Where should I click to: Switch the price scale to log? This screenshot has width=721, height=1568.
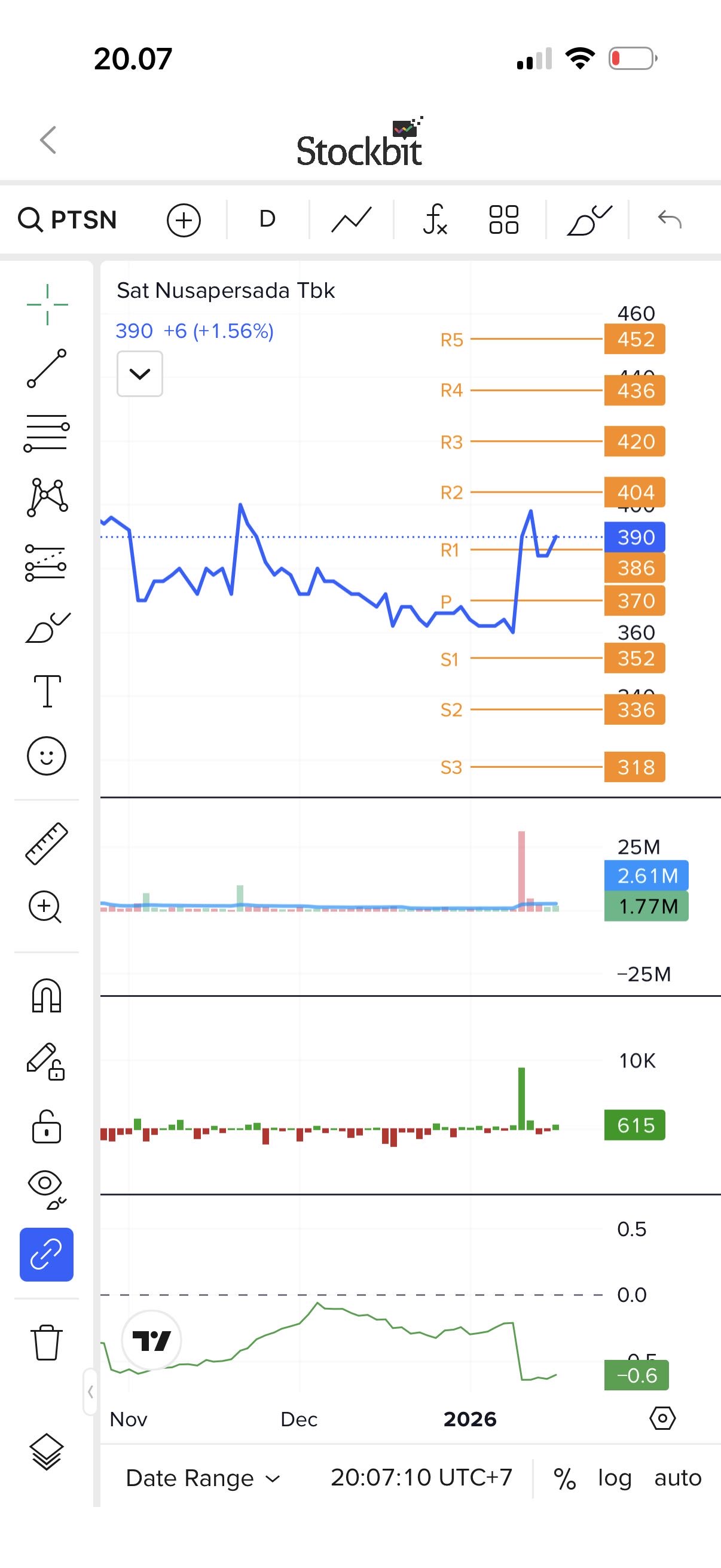[x=615, y=1478]
